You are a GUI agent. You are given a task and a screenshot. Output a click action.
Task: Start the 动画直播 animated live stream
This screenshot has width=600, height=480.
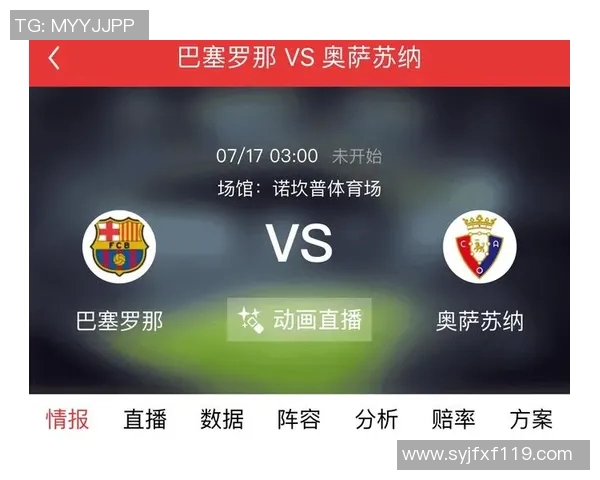click(299, 320)
